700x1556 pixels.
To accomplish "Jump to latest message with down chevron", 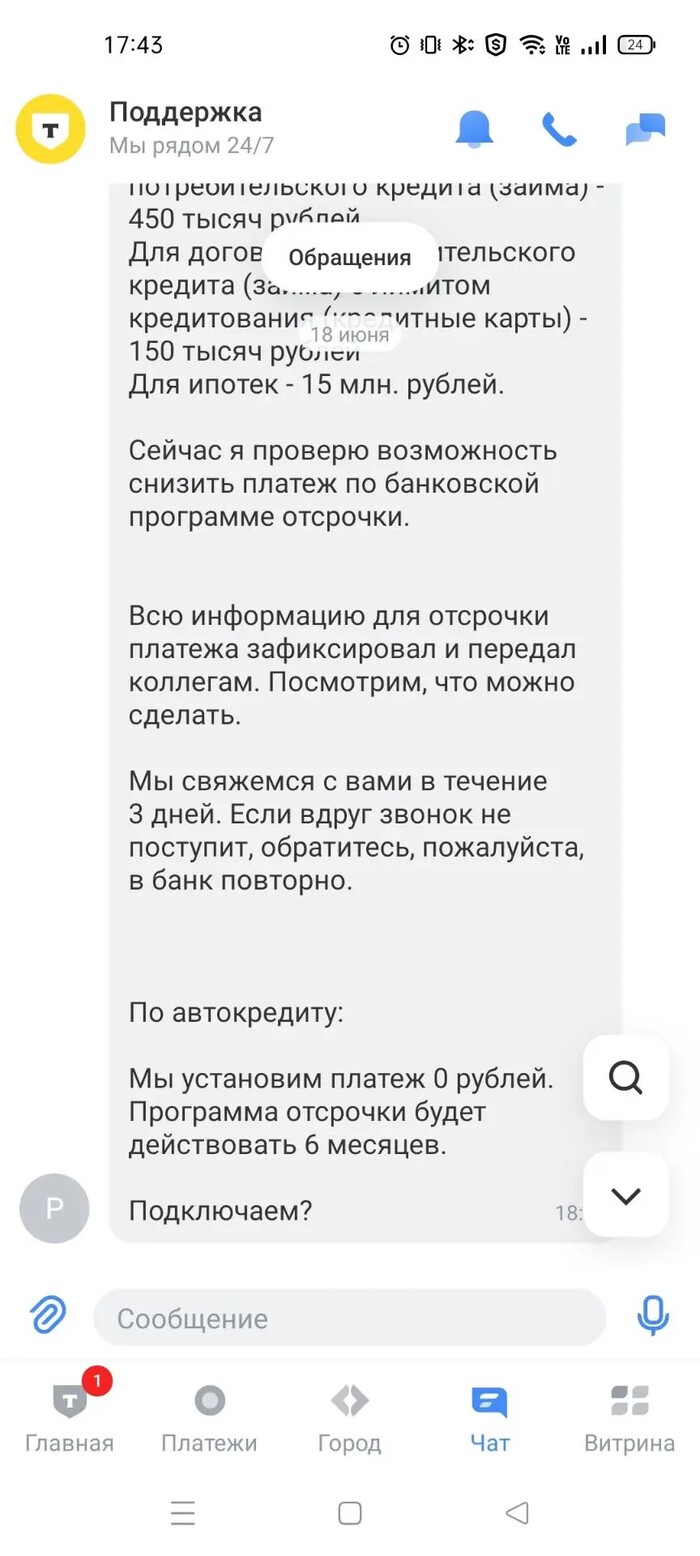I will point(626,1194).
